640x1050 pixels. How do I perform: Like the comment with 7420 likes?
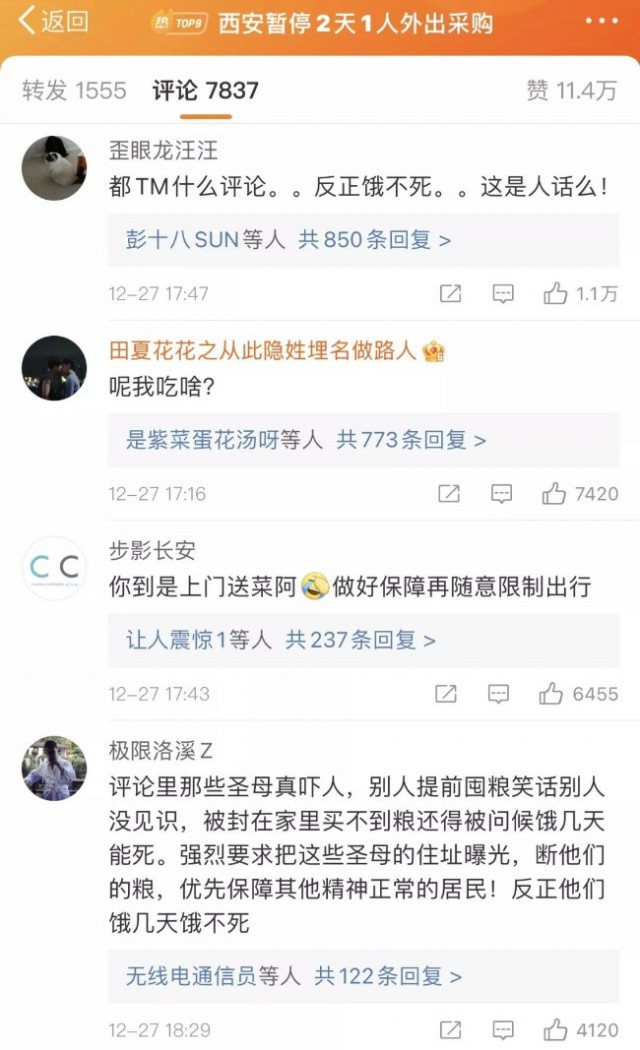(580, 494)
